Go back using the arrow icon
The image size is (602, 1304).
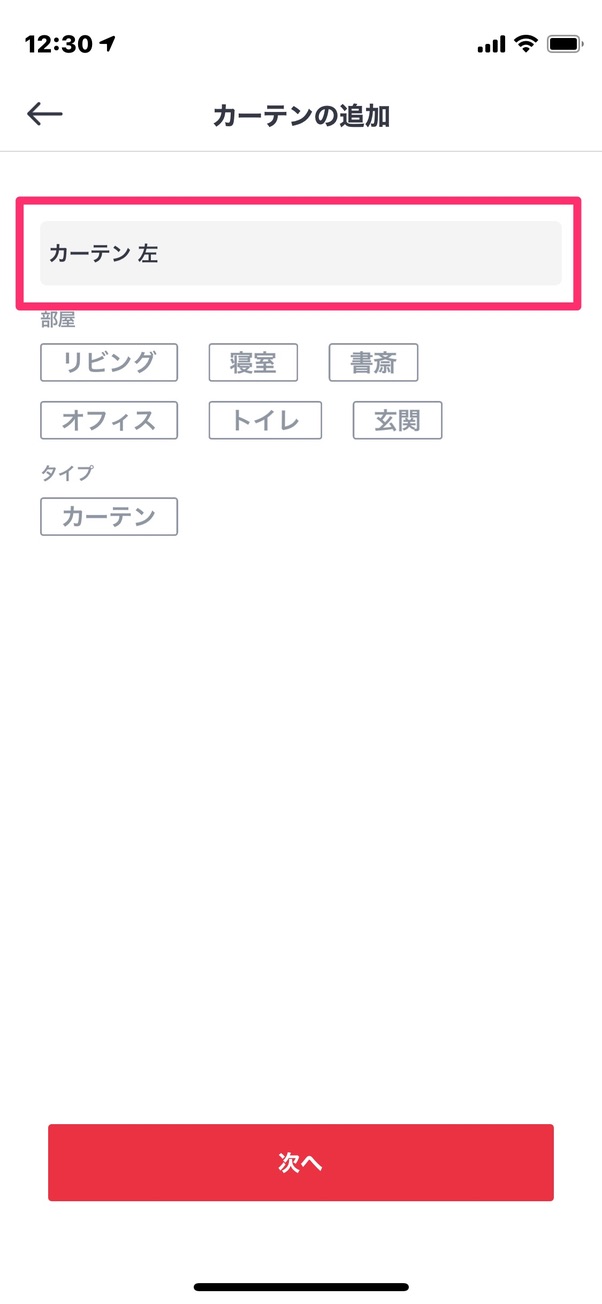pos(45,115)
